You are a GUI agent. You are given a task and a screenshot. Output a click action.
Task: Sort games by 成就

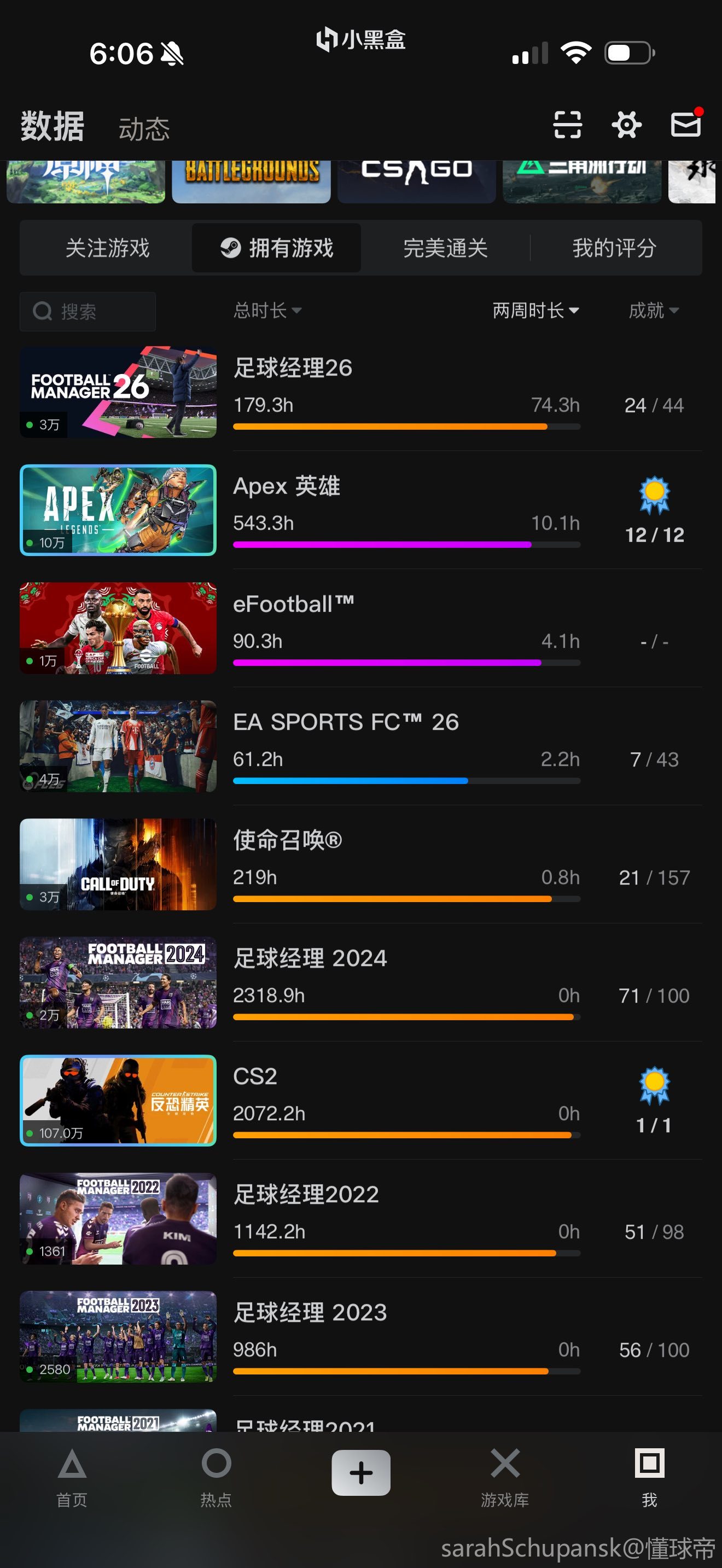653,311
